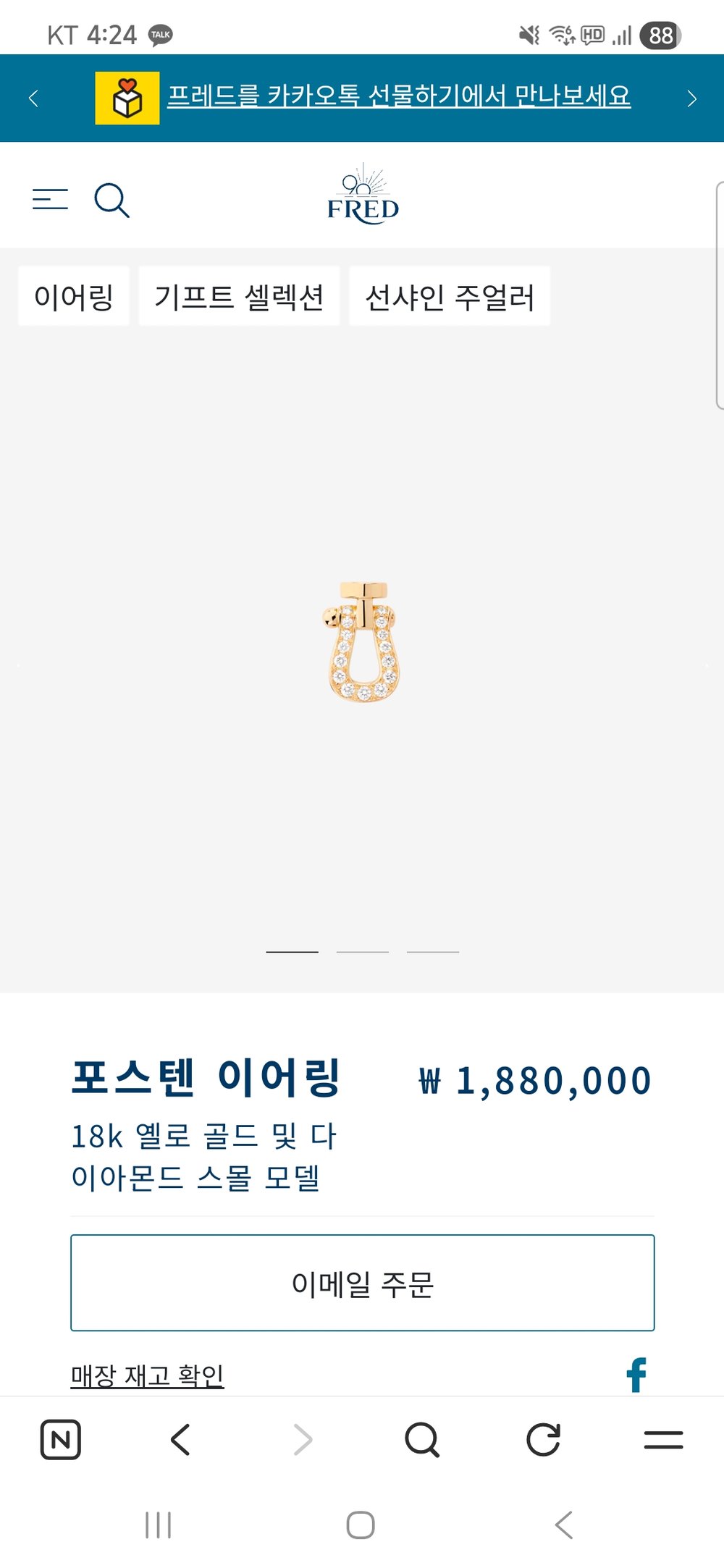Go to the FRED home logo
Viewport: 724px width, 1568px height.
363,195
